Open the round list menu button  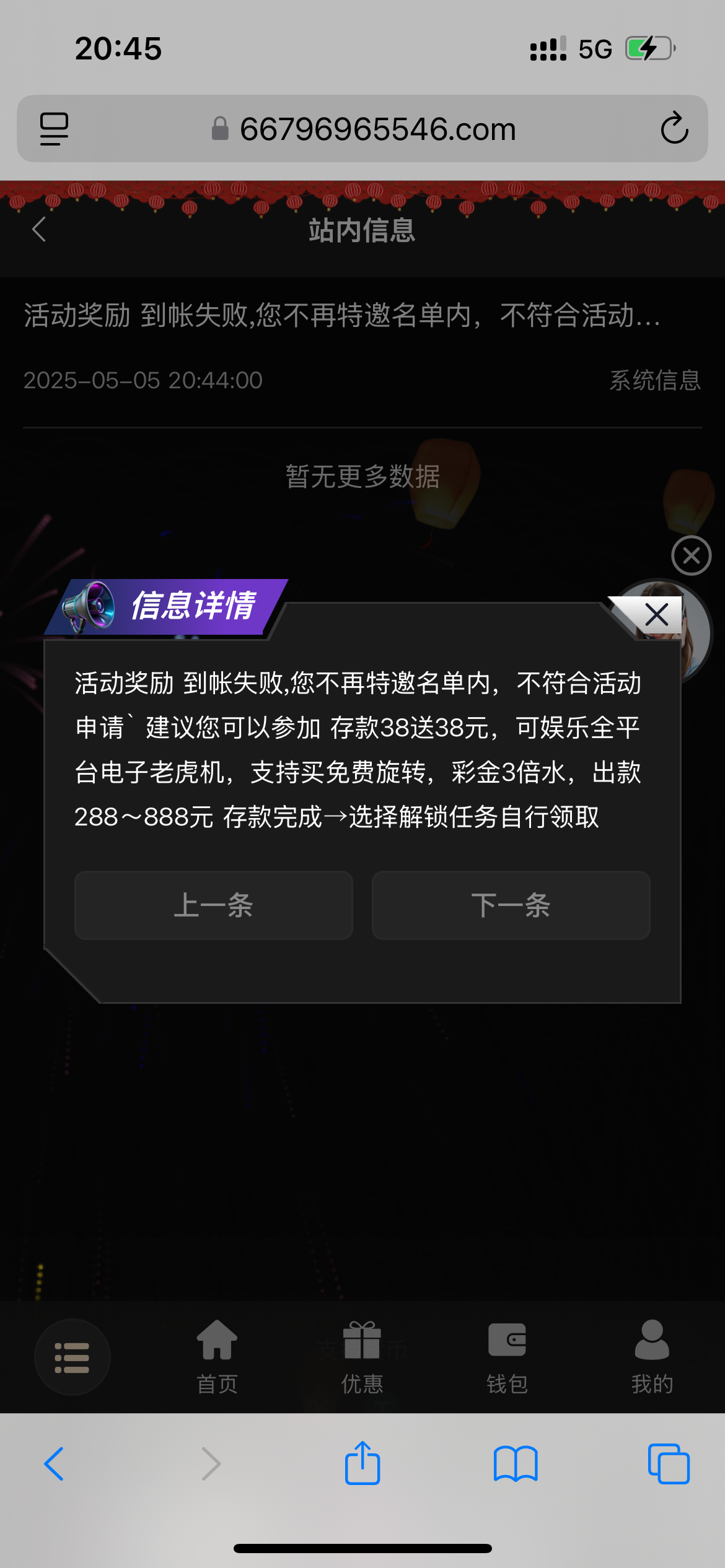coord(72,1357)
